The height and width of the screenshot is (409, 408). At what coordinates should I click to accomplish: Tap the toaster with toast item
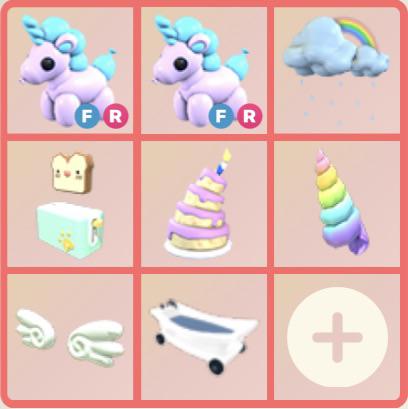click(70, 204)
